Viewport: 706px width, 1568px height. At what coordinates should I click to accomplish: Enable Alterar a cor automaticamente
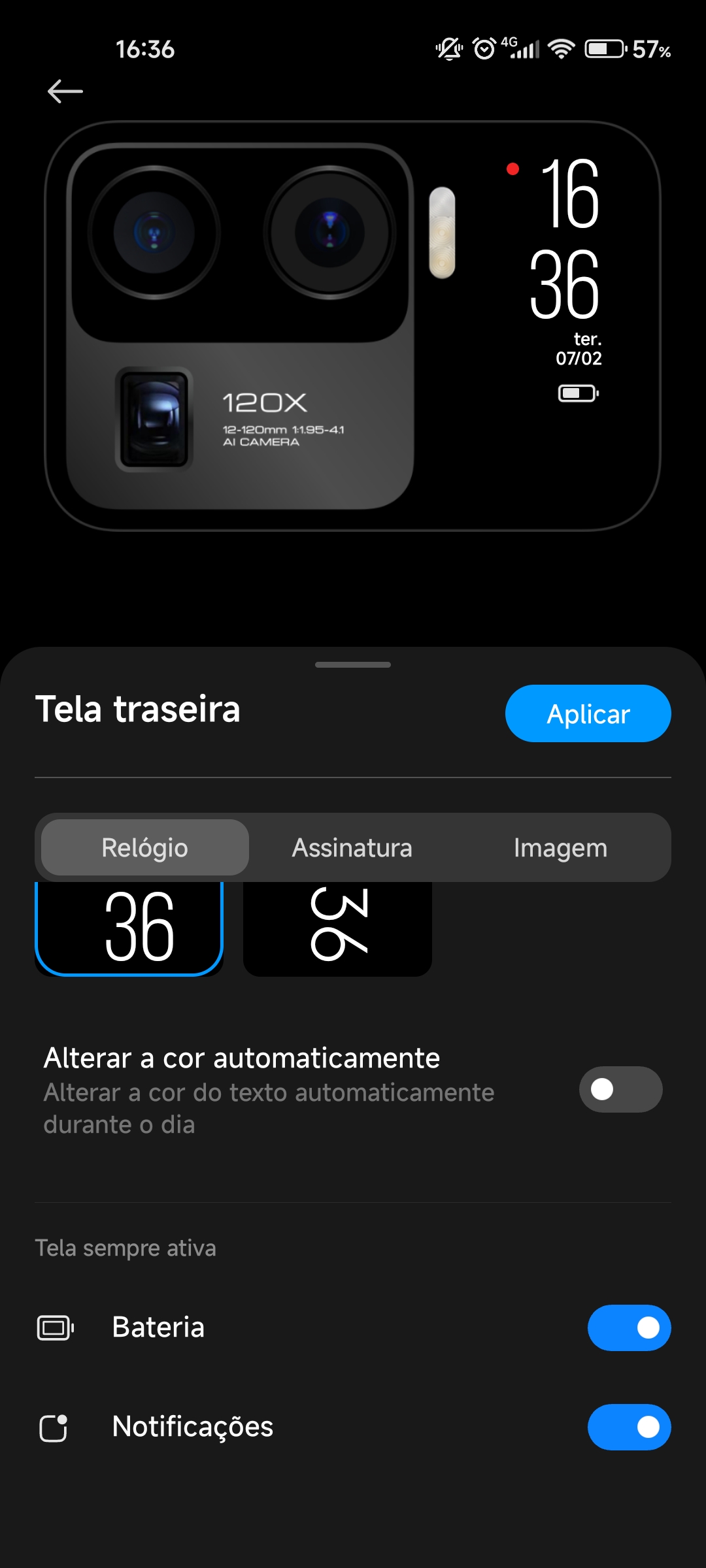click(620, 1089)
